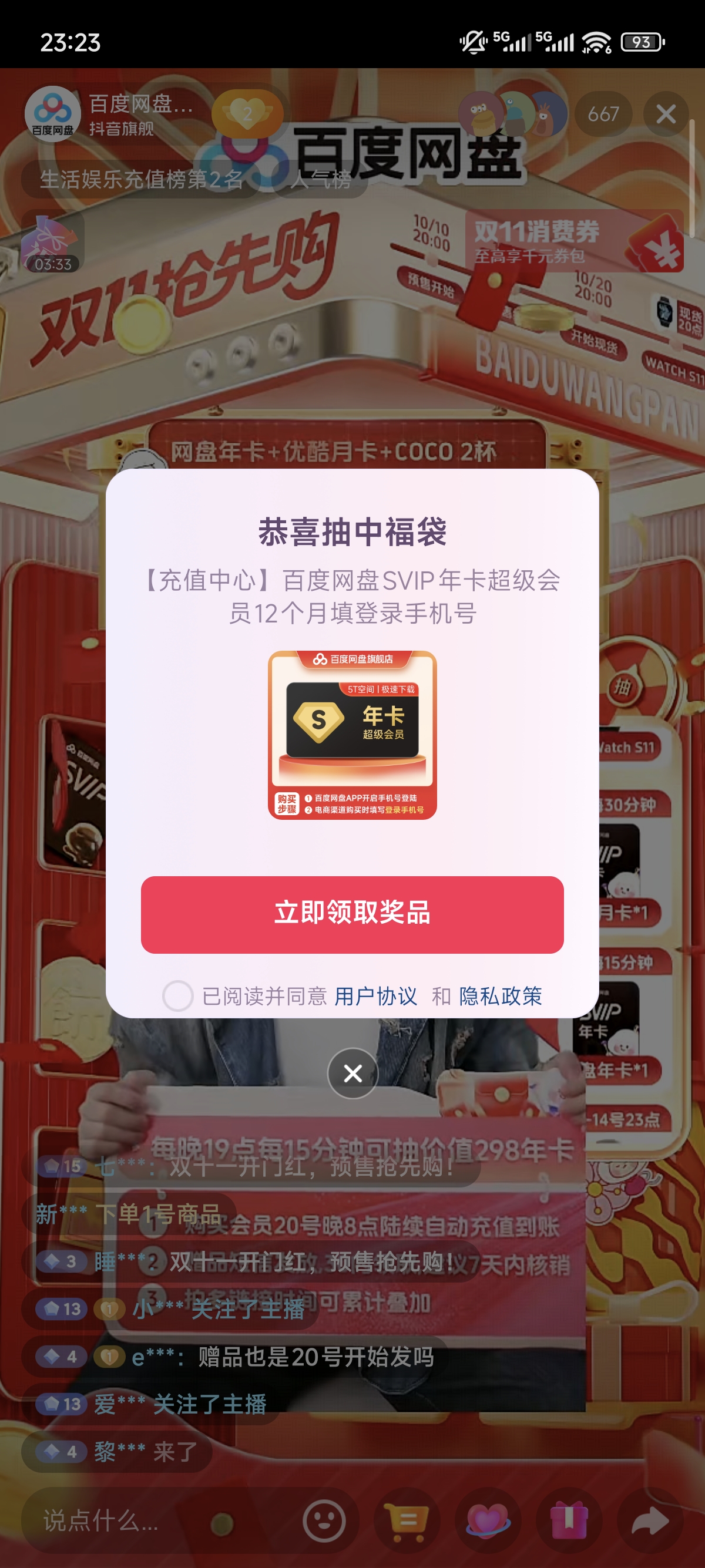Open the fan club heart badge
Screen dimensions: 705x1568
point(247,114)
